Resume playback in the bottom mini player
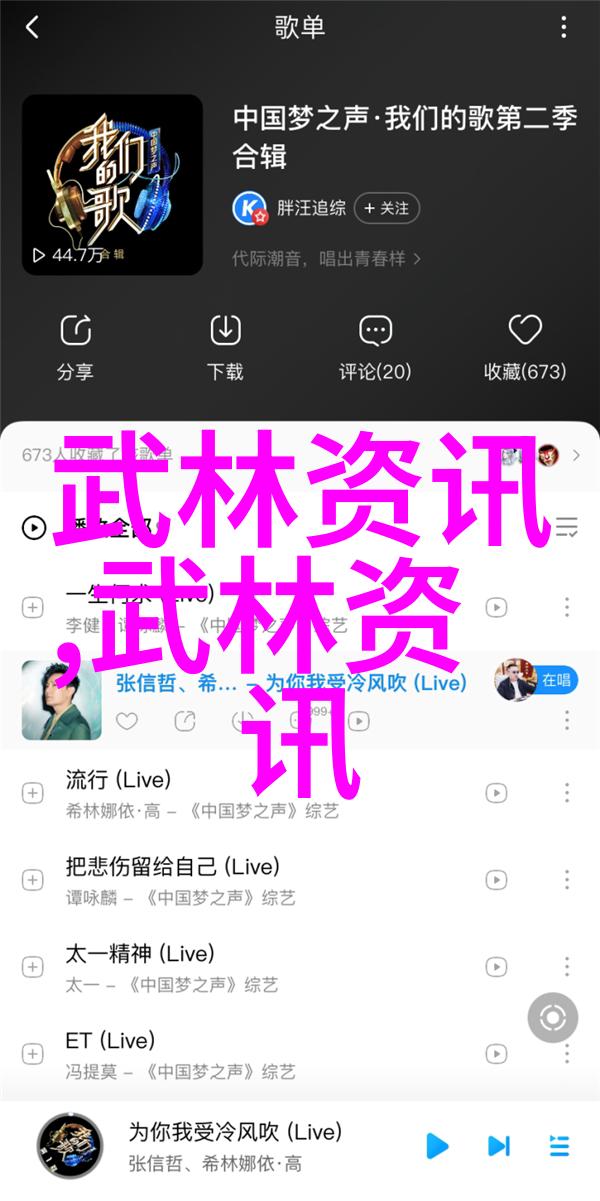The height and width of the screenshot is (1201, 600). (x=436, y=1145)
